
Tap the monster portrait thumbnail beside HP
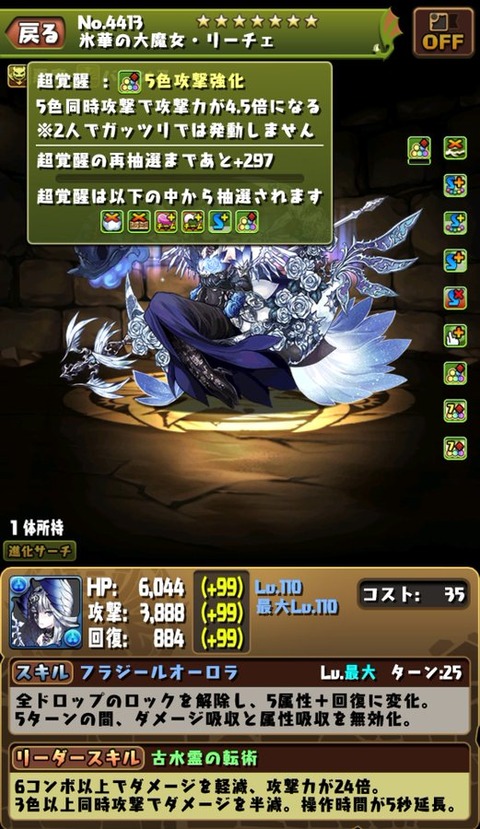pyautogui.click(x=46, y=613)
